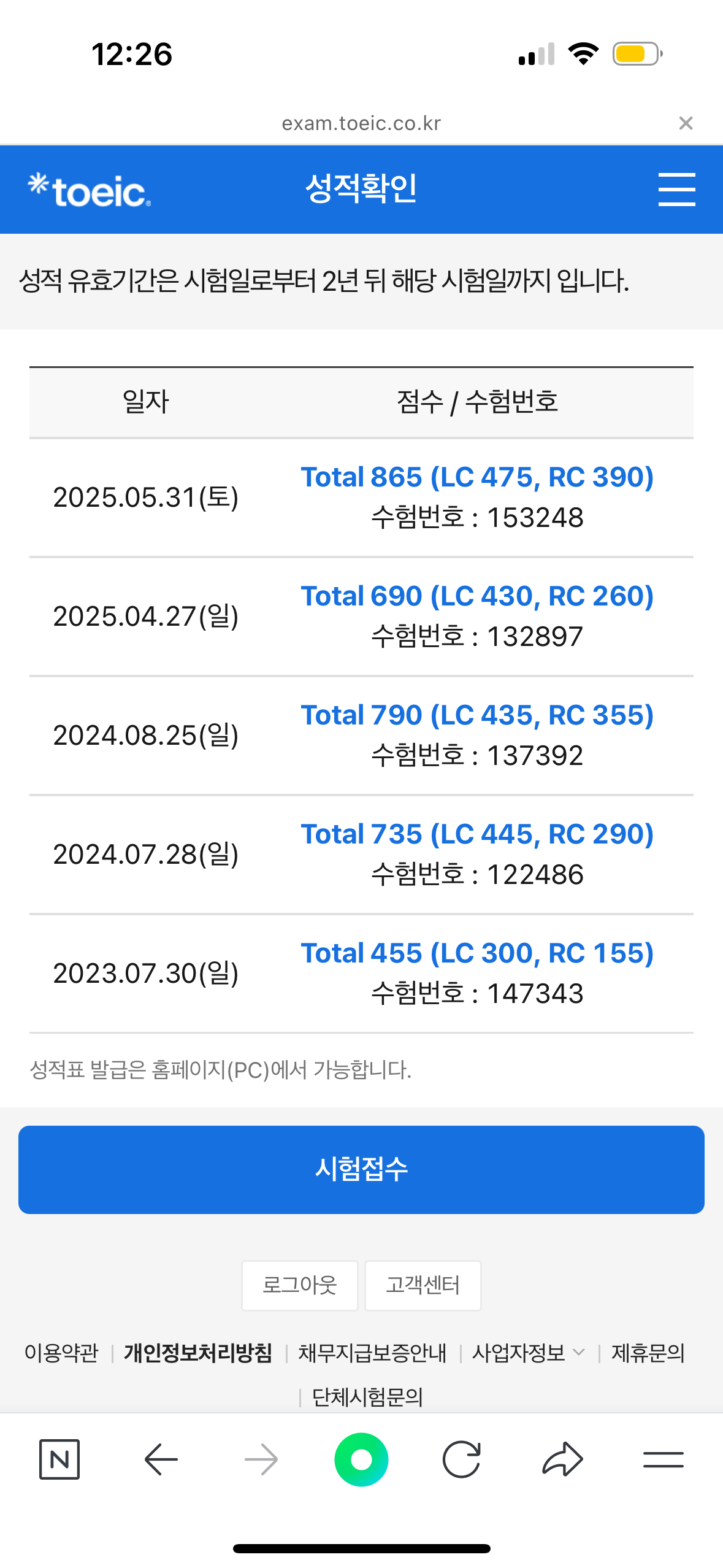Open the 제휴문의 link

click(648, 1353)
